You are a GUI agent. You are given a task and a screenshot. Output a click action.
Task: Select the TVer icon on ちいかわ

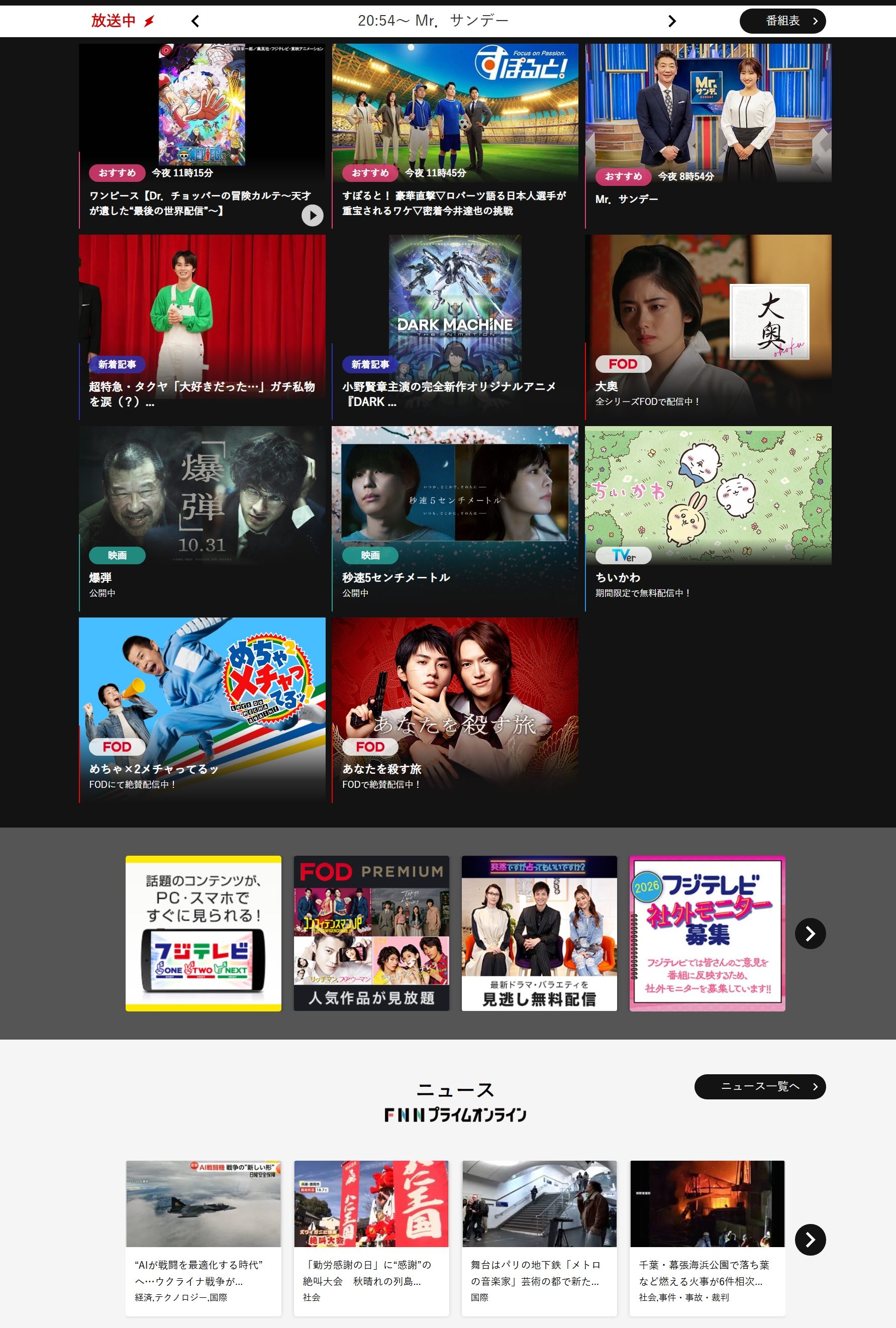622,555
